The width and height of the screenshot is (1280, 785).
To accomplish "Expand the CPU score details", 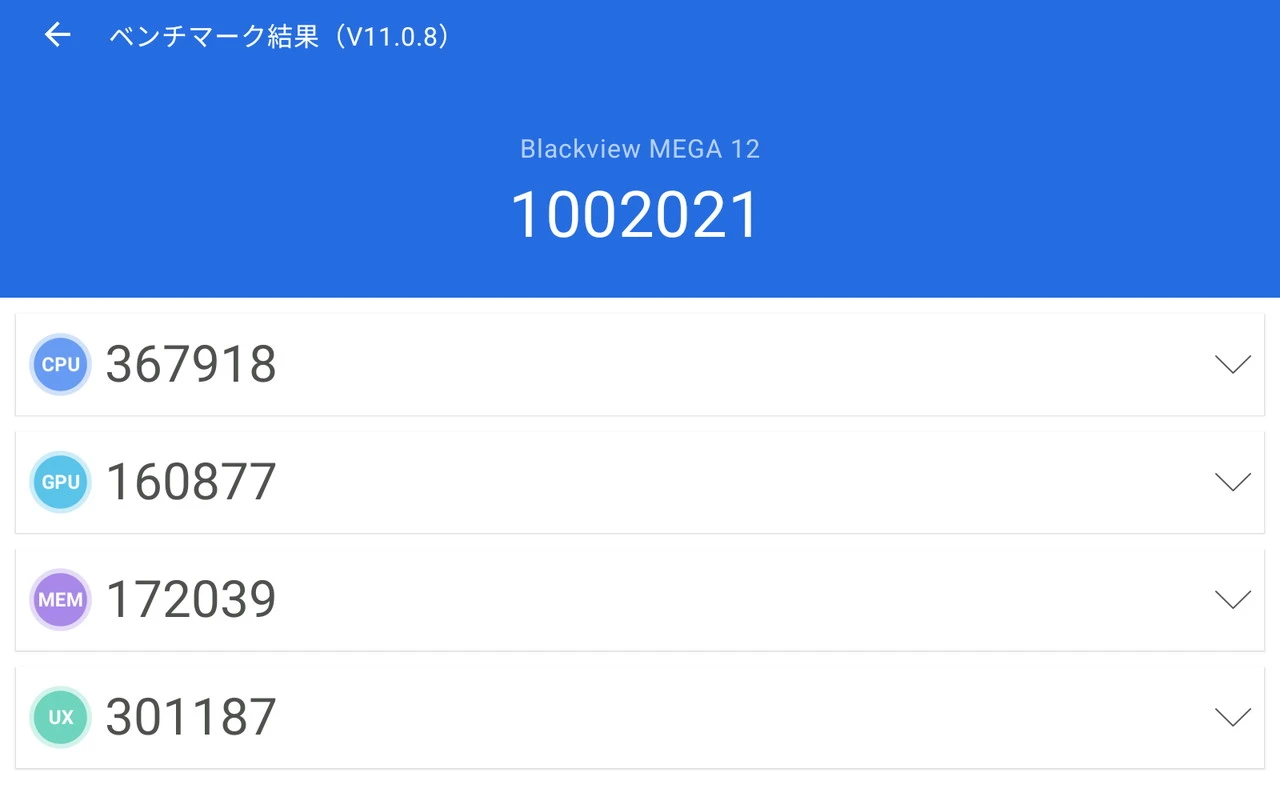I will [1232, 364].
